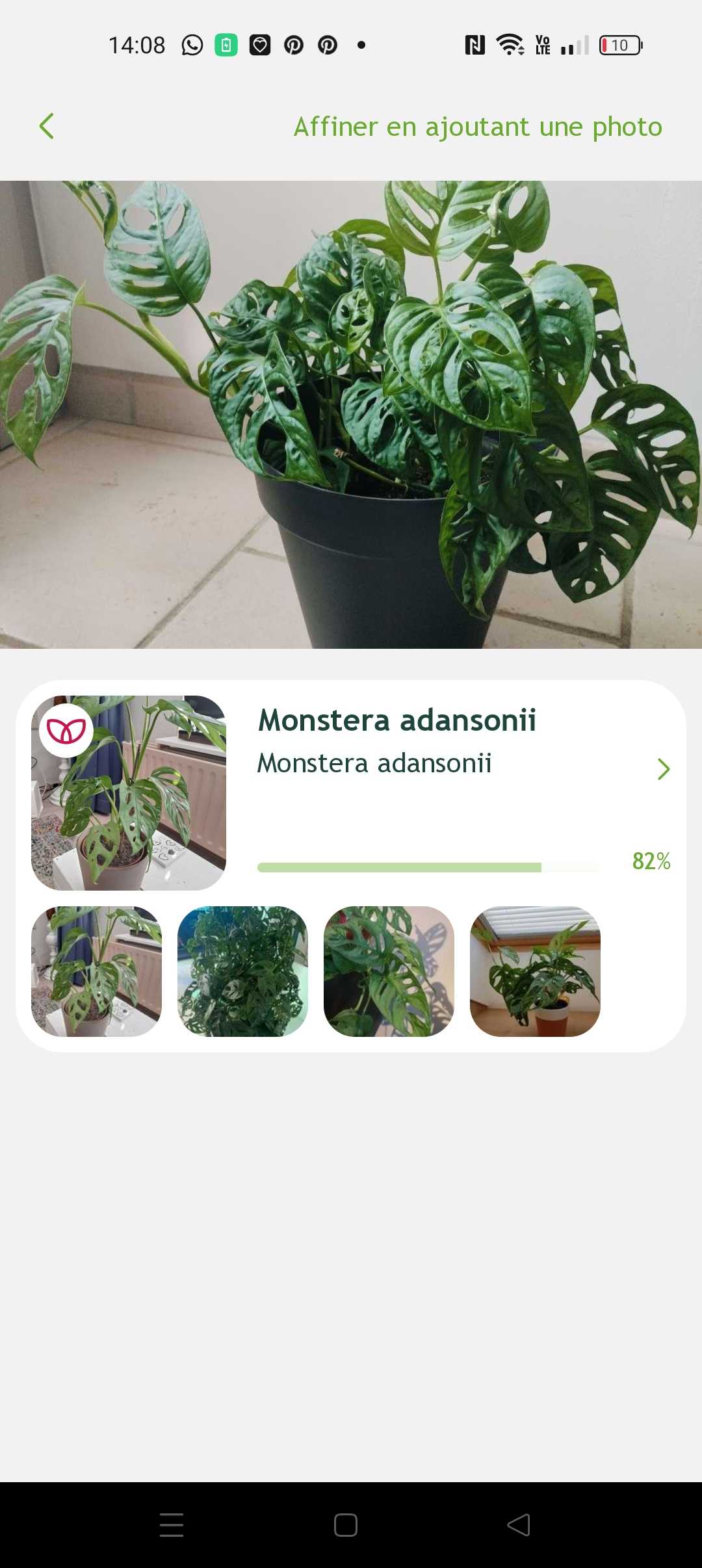702x1568 pixels.
Task: Open the Monstera adansonii result chevron
Action: point(663,769)
